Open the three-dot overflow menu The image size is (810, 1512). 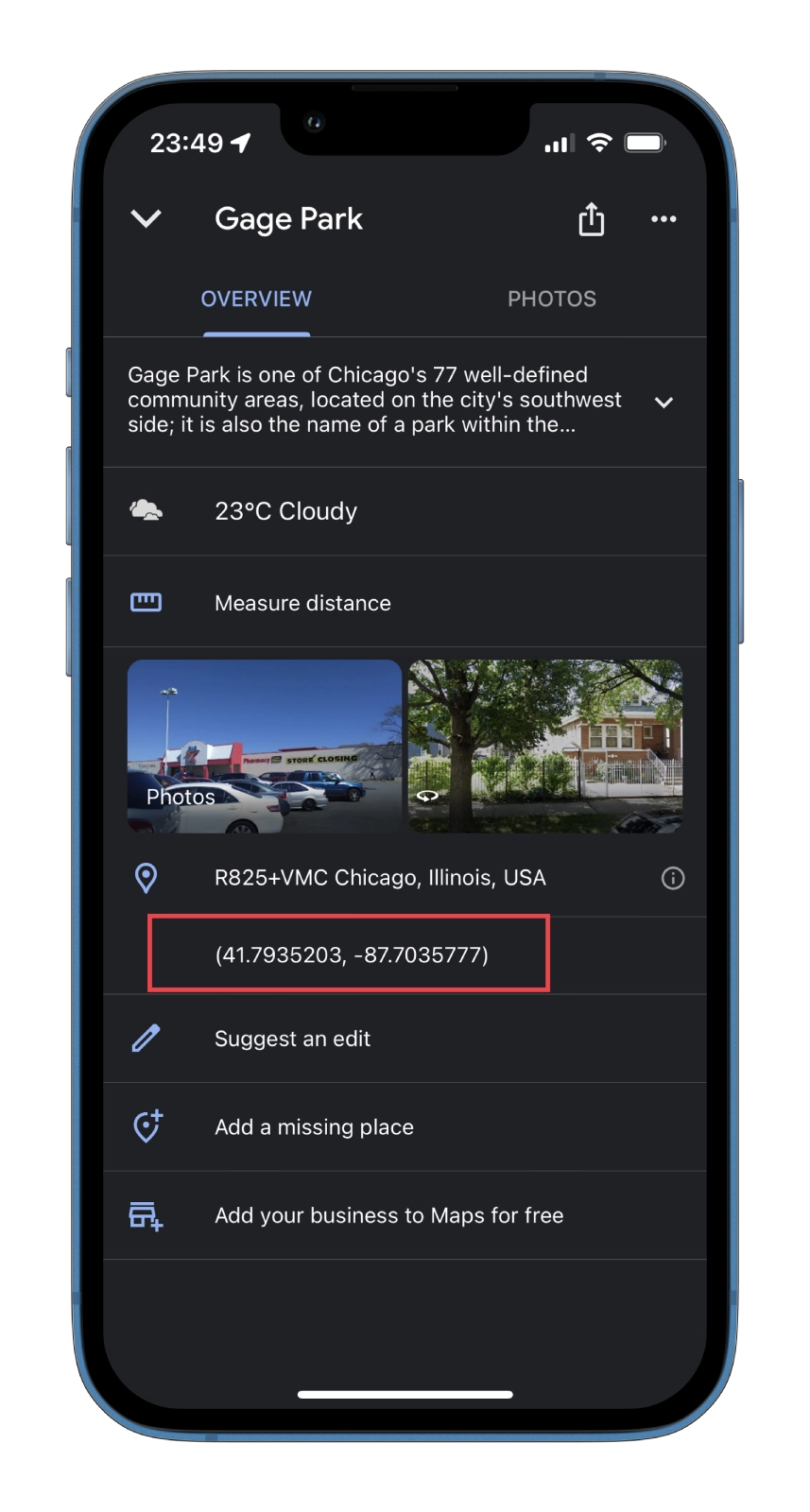[664, 219]
